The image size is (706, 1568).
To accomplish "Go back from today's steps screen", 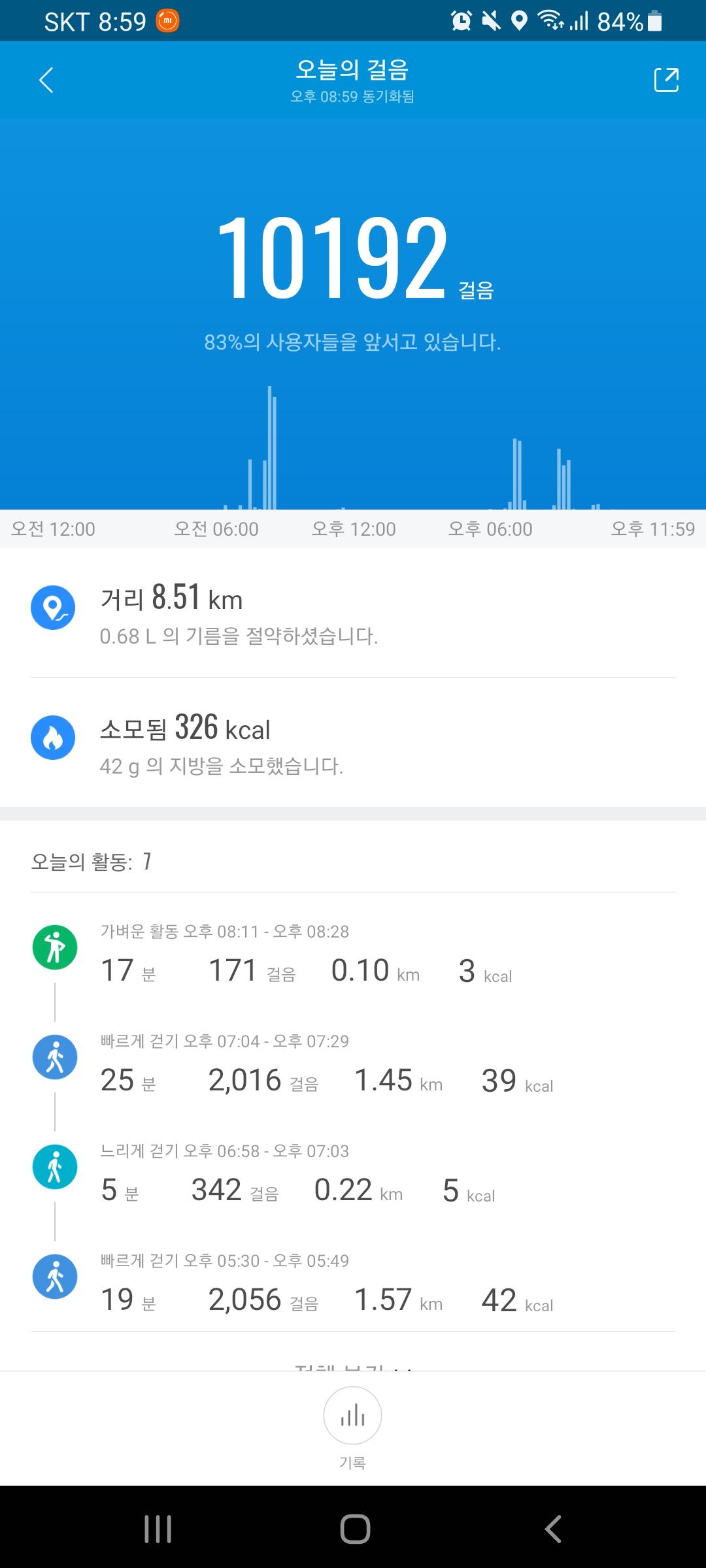I will click(46, 80).
